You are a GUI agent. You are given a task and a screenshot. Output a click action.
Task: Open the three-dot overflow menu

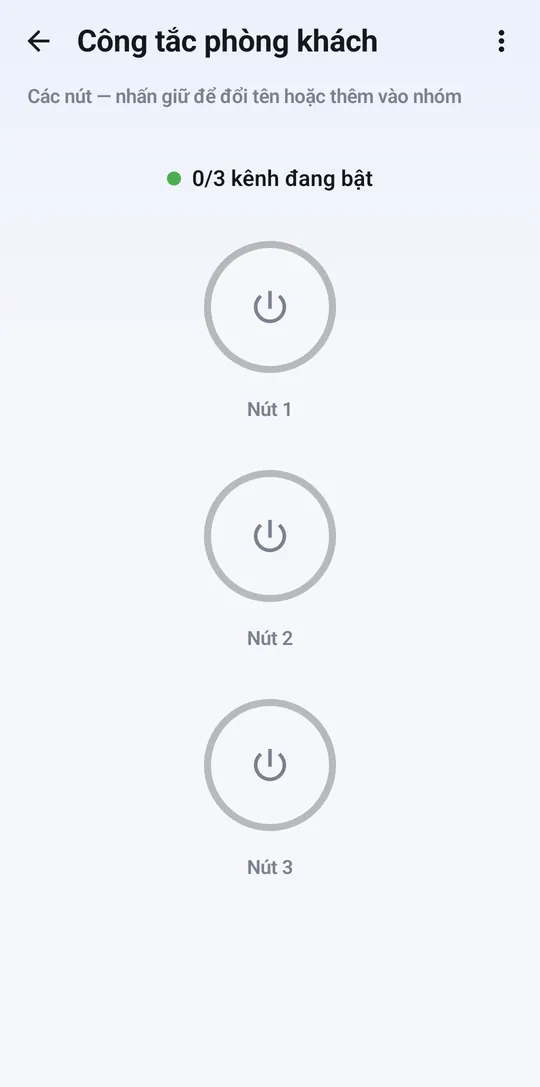point(501,42)
